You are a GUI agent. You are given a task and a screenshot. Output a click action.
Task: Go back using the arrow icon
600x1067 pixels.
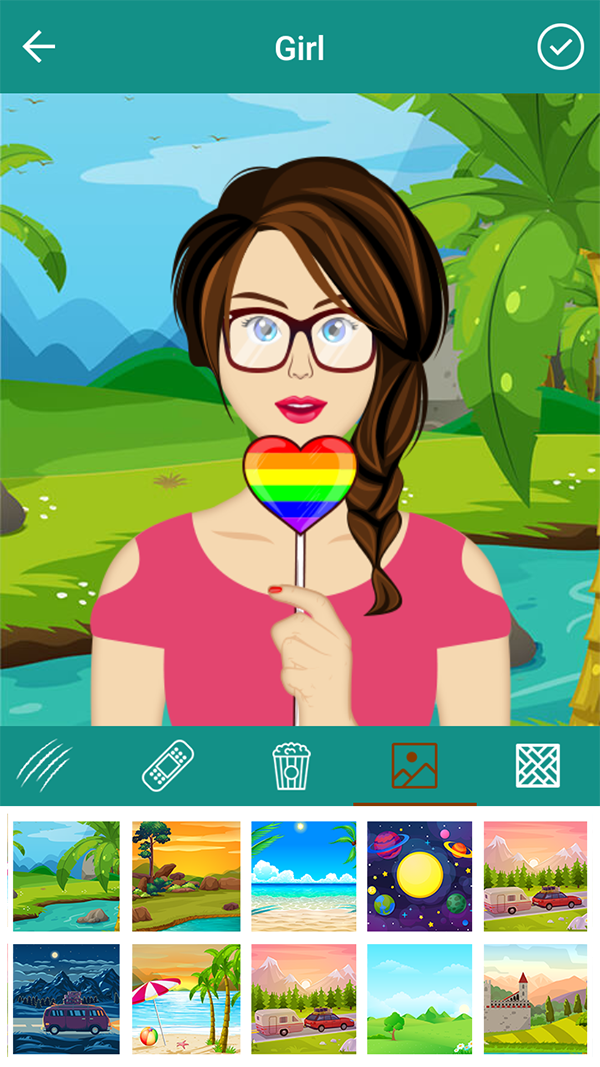coord(39,47)
